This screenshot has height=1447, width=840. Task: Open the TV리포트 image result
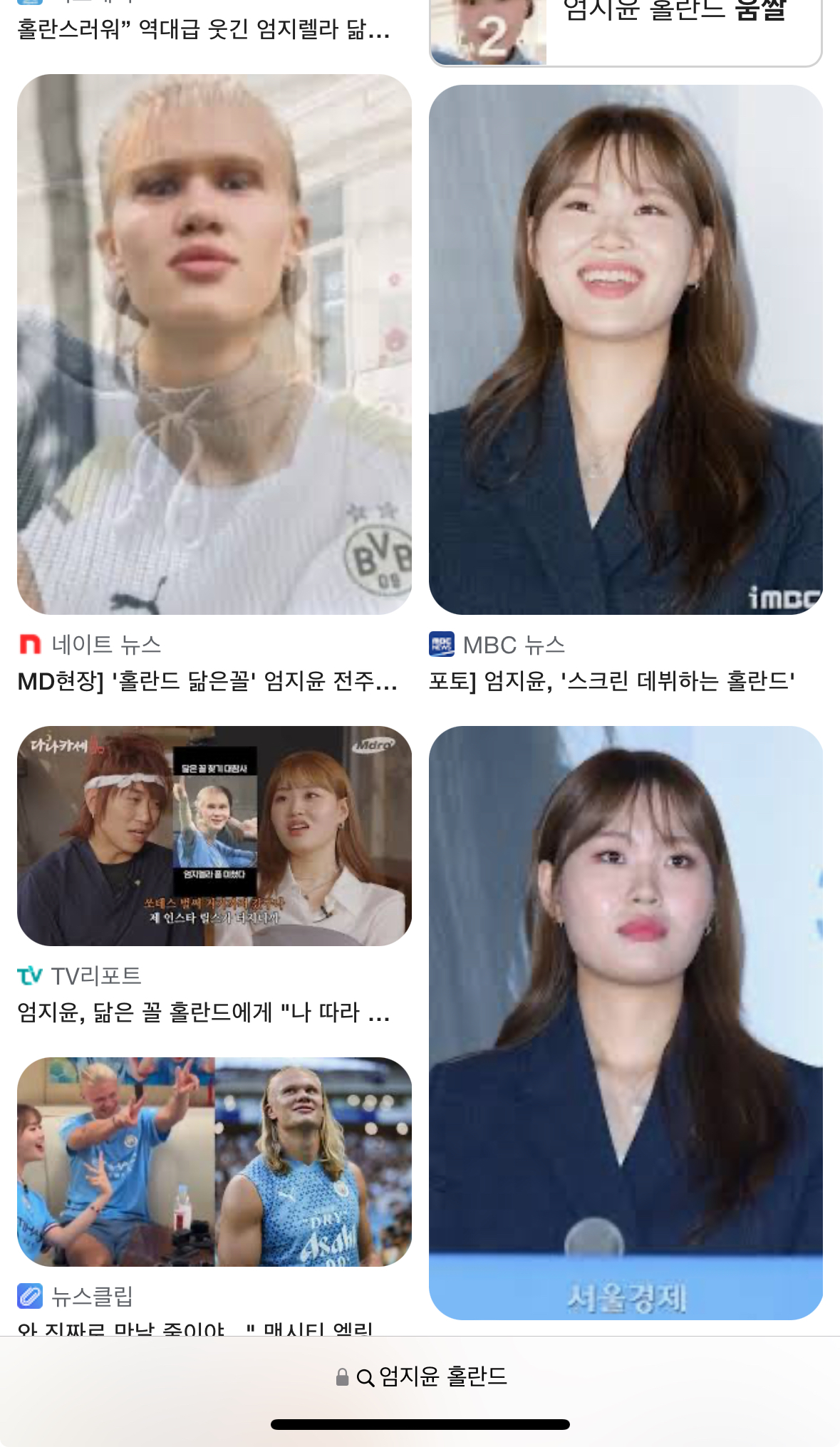[x=214, y=836]
